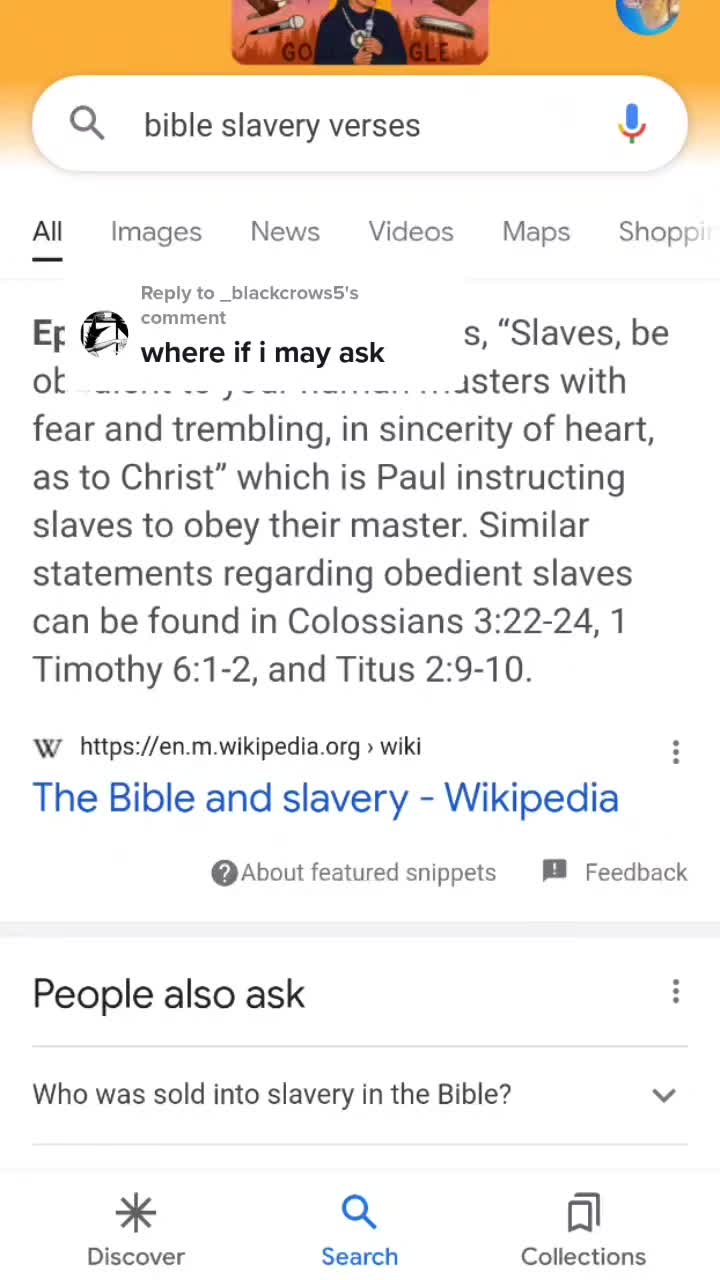Send Feedback on the featured snippet
The image size is (720, 1280).
615,872
